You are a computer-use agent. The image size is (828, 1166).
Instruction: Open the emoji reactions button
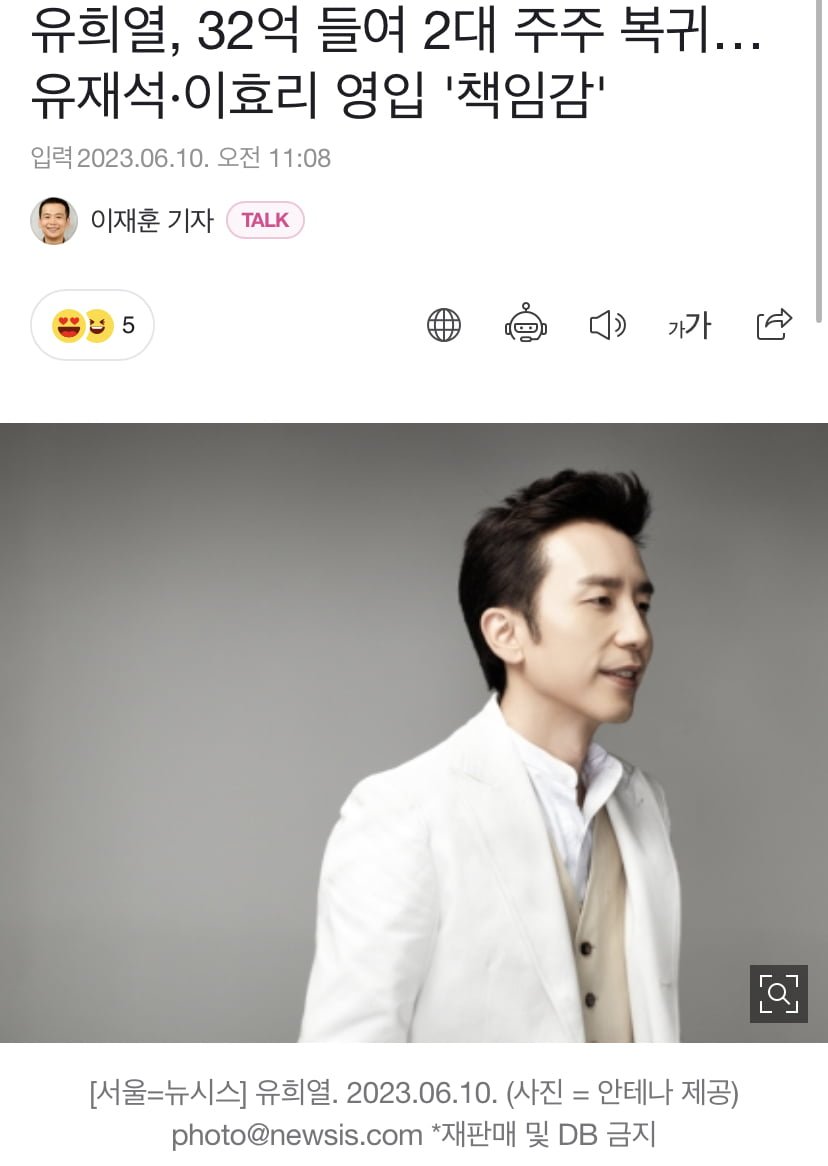(92, 325)
